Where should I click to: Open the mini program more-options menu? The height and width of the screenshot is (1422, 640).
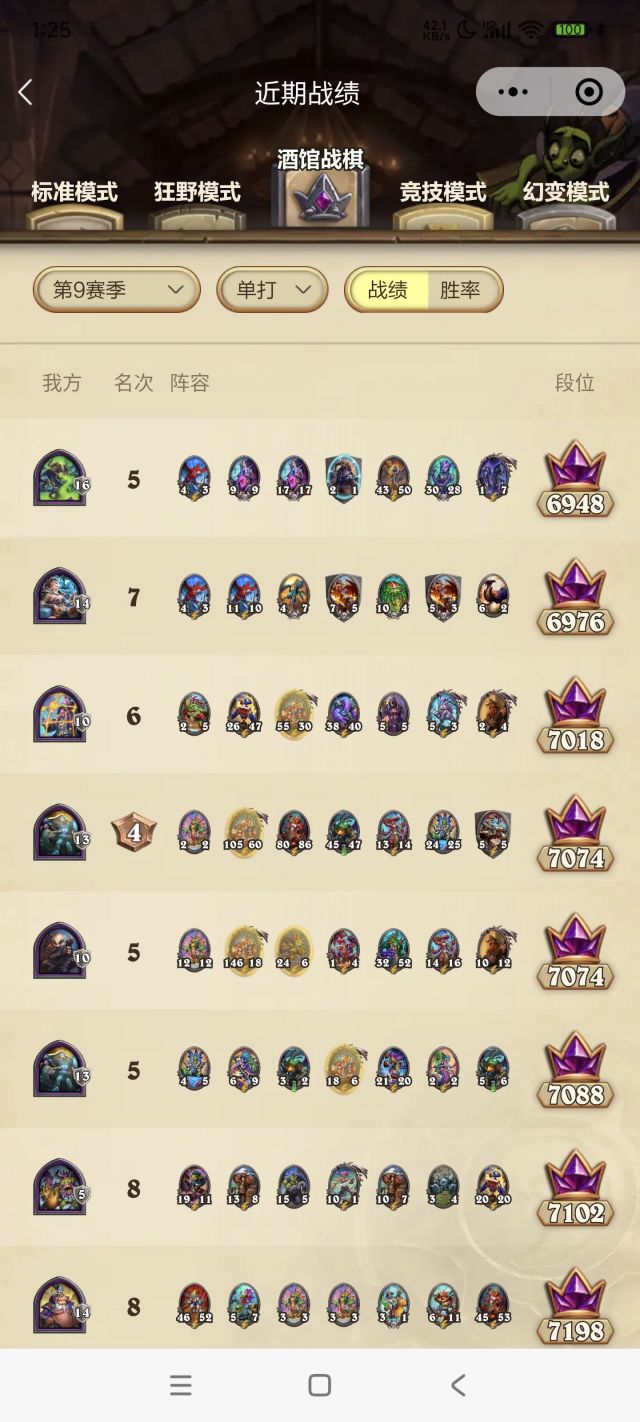click(x=513, y=92)
